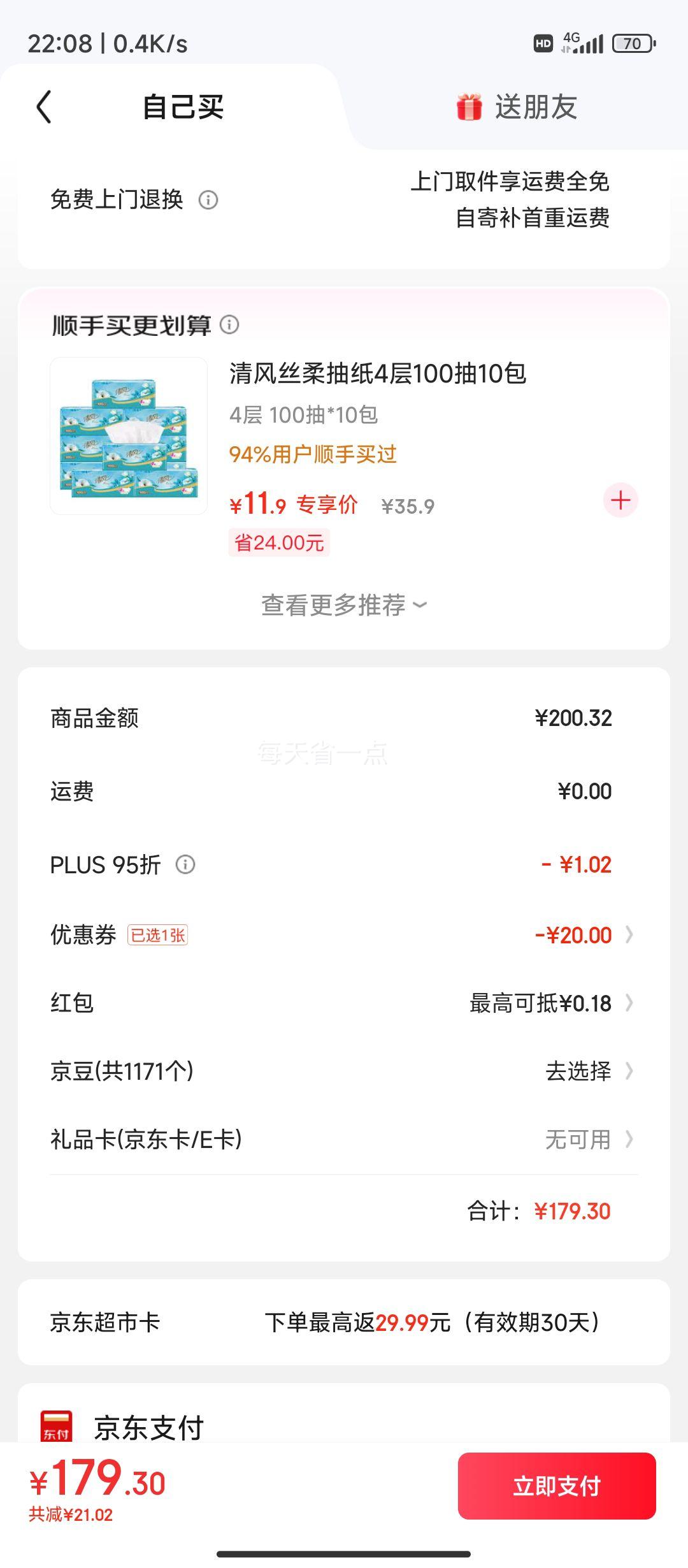Tap the 顺手买更划算 info icon

tap(229, 325)
